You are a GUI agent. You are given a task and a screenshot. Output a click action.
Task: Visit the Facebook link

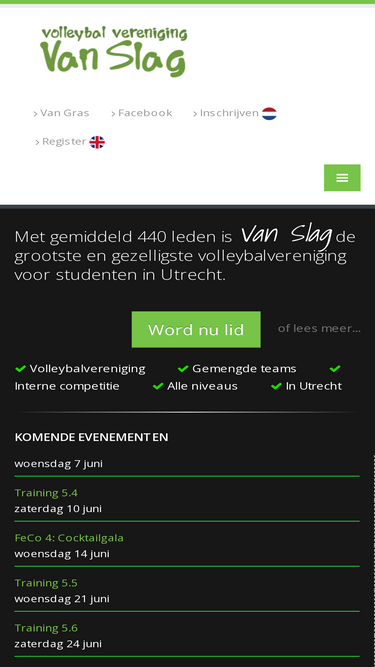click(142, 113)
